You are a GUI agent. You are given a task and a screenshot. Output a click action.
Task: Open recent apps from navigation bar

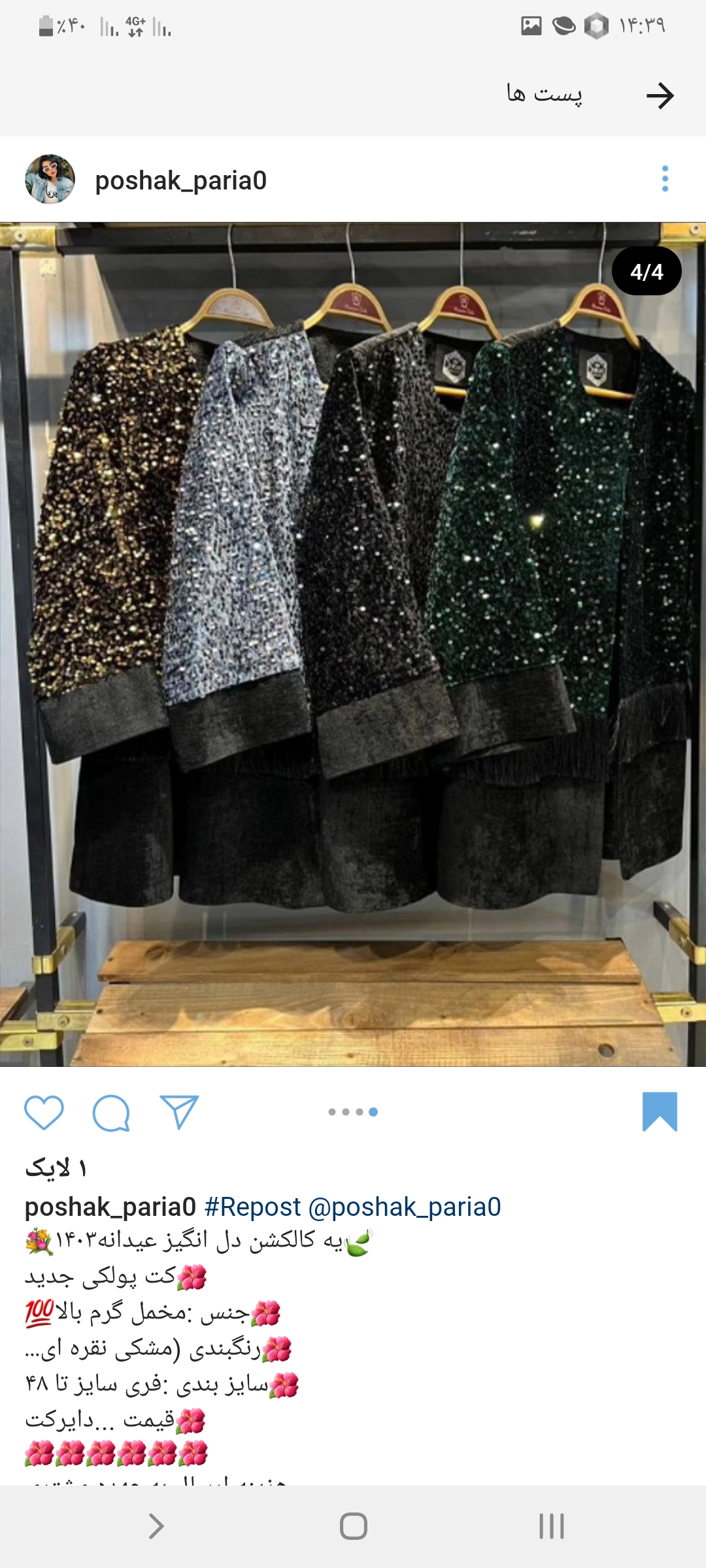(x=551, y=1526)
